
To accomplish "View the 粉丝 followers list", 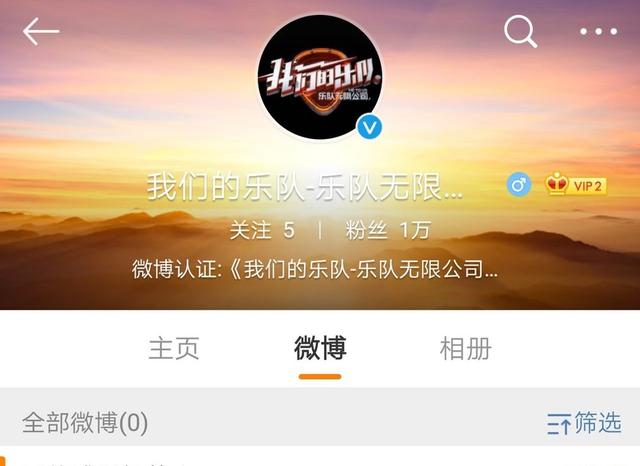I will click(x=387, y=230).
